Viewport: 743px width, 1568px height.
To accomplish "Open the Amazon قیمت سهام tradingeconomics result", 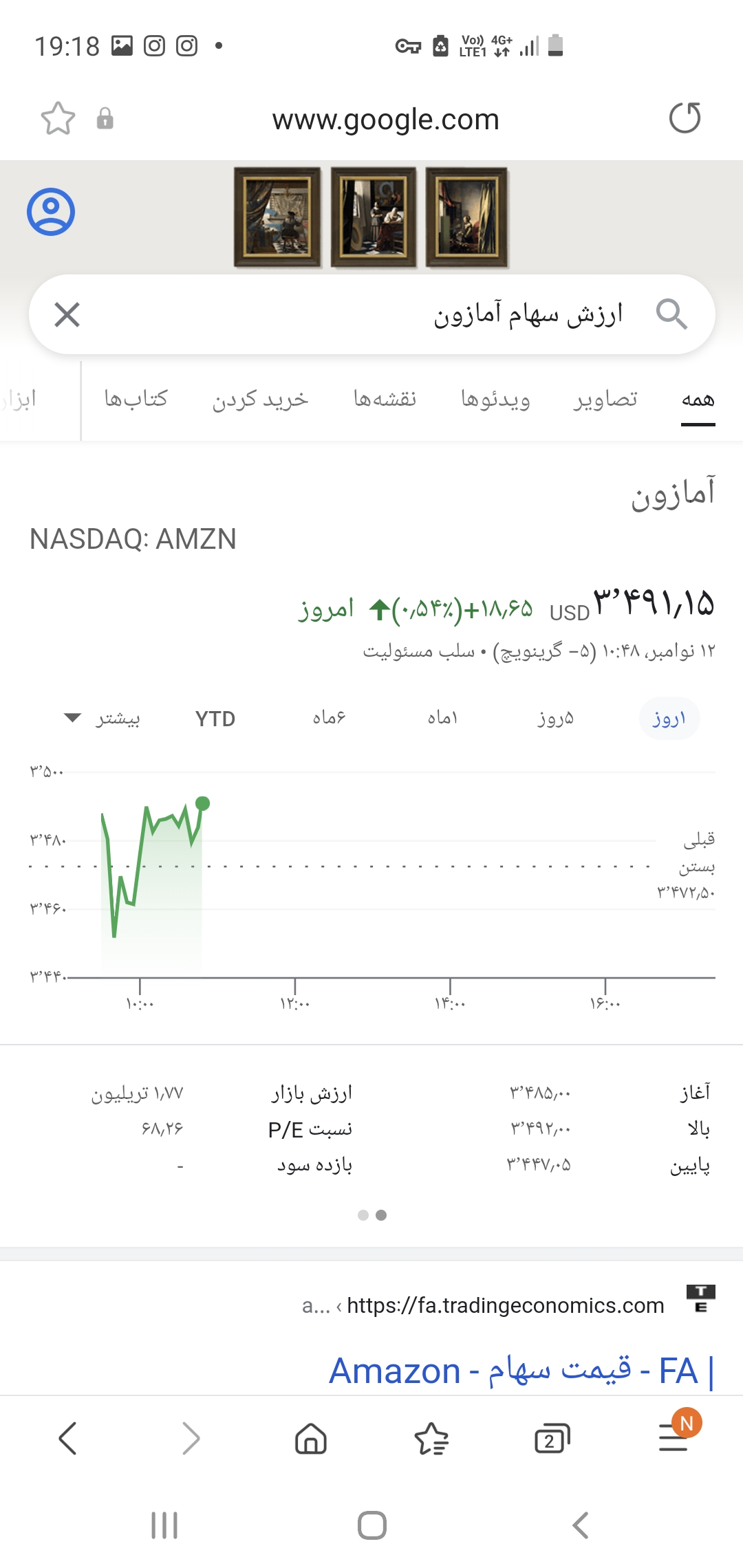I will [521, 1370].
